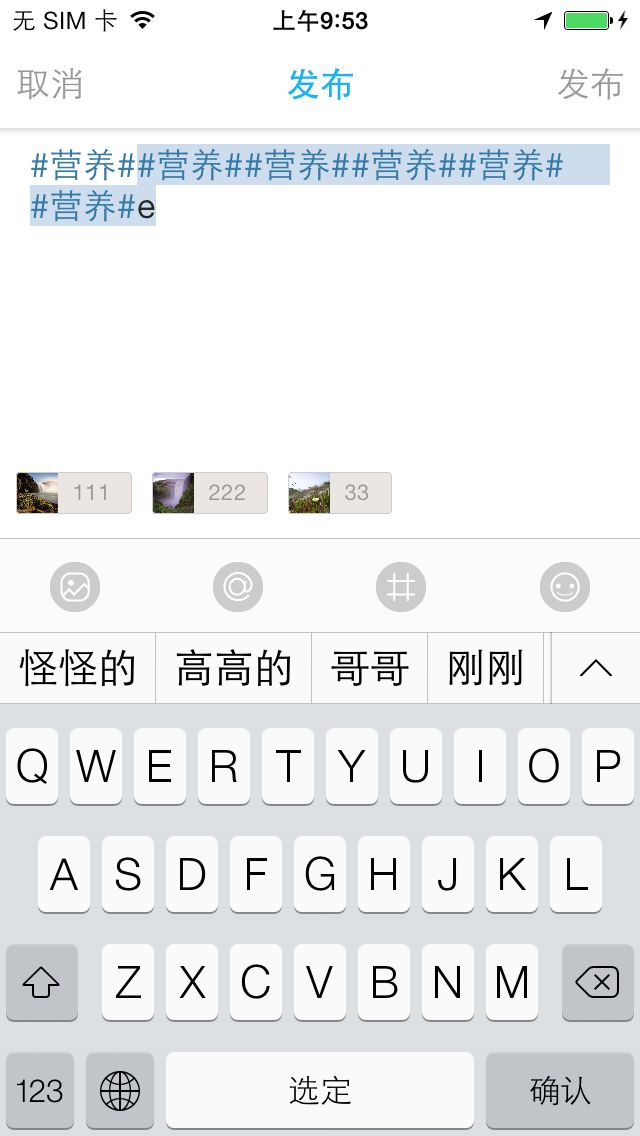This screenshot has height=1136, width=640.
Task: Open the attached image labeled 222
Action: (x=209, y=493)
